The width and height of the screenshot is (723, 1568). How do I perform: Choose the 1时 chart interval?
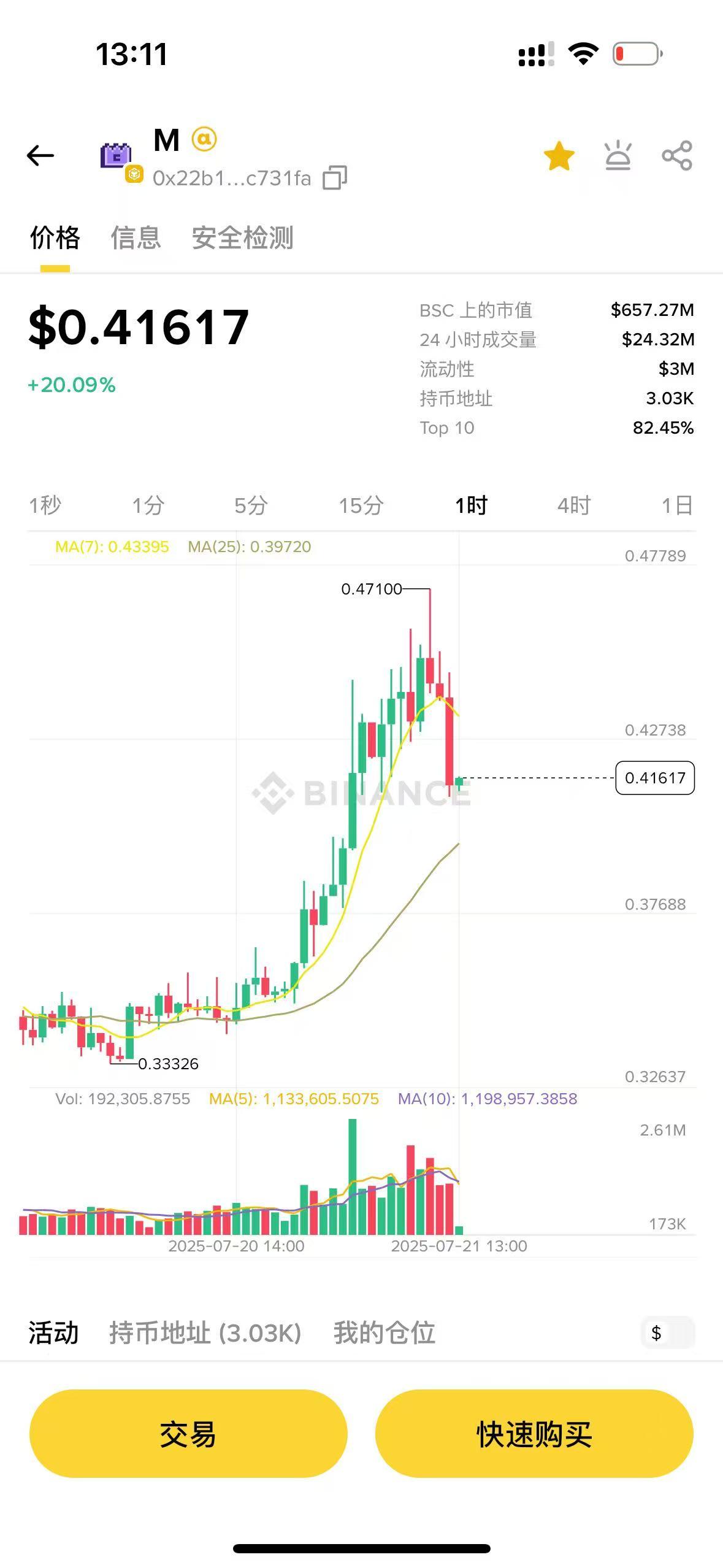tap(471, 505)
